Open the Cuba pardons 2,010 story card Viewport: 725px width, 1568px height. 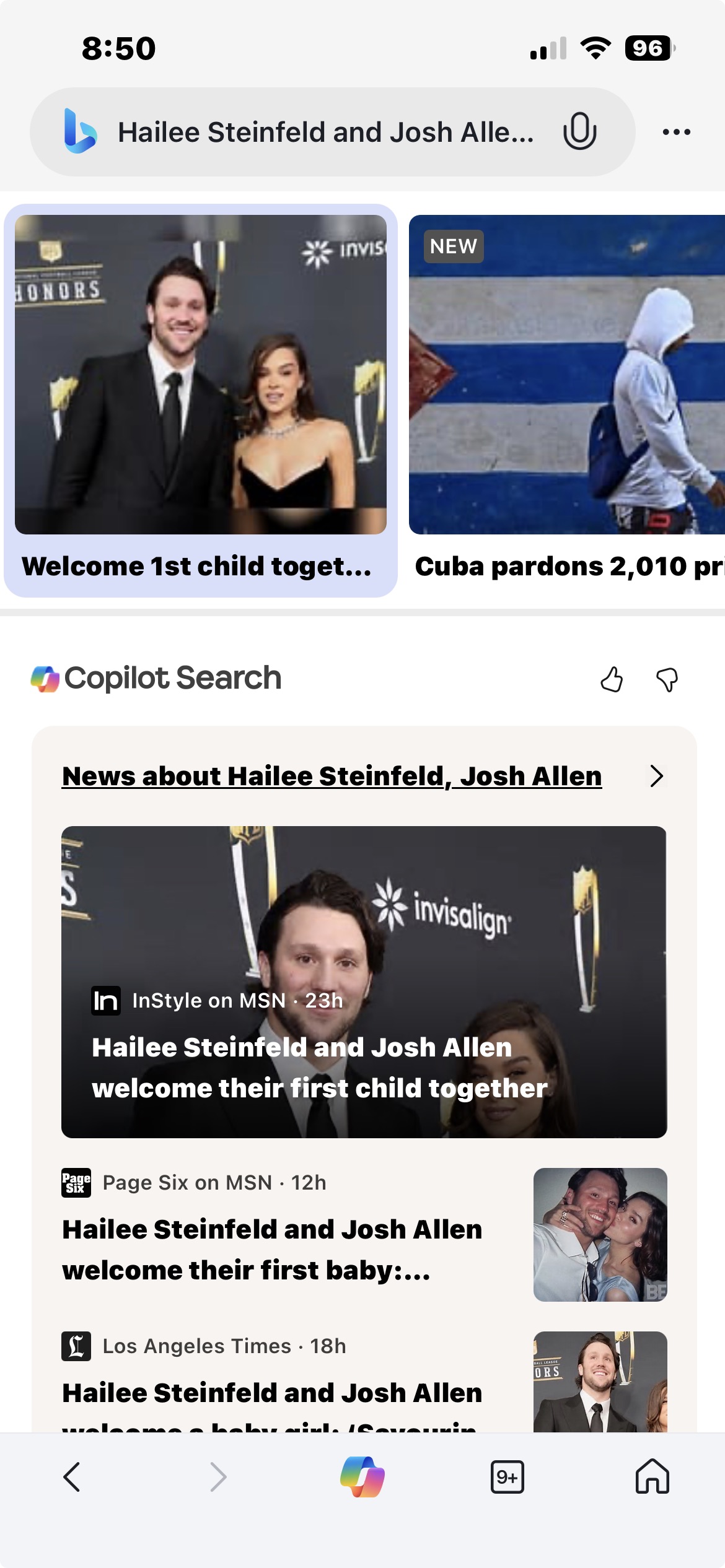567,401
